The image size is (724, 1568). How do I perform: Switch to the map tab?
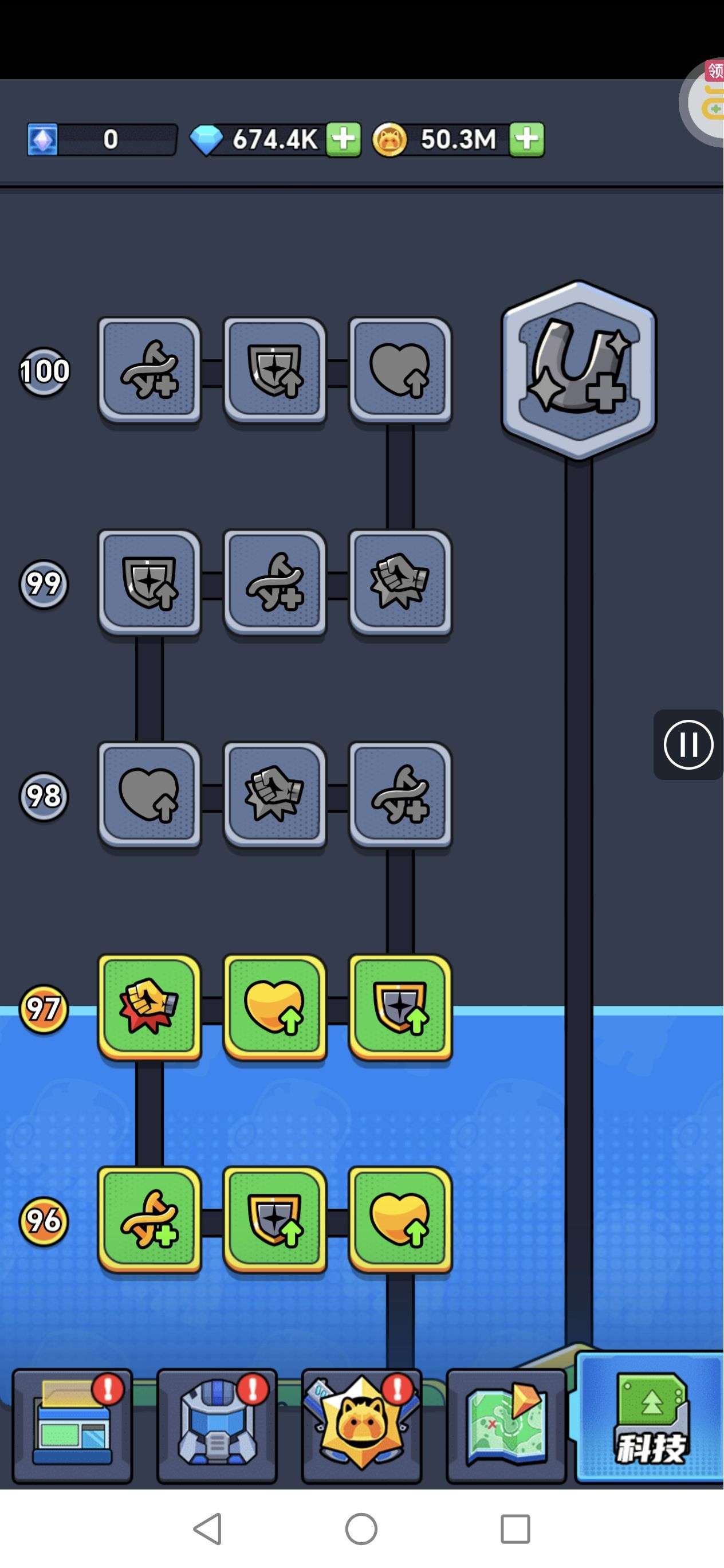506,1425
